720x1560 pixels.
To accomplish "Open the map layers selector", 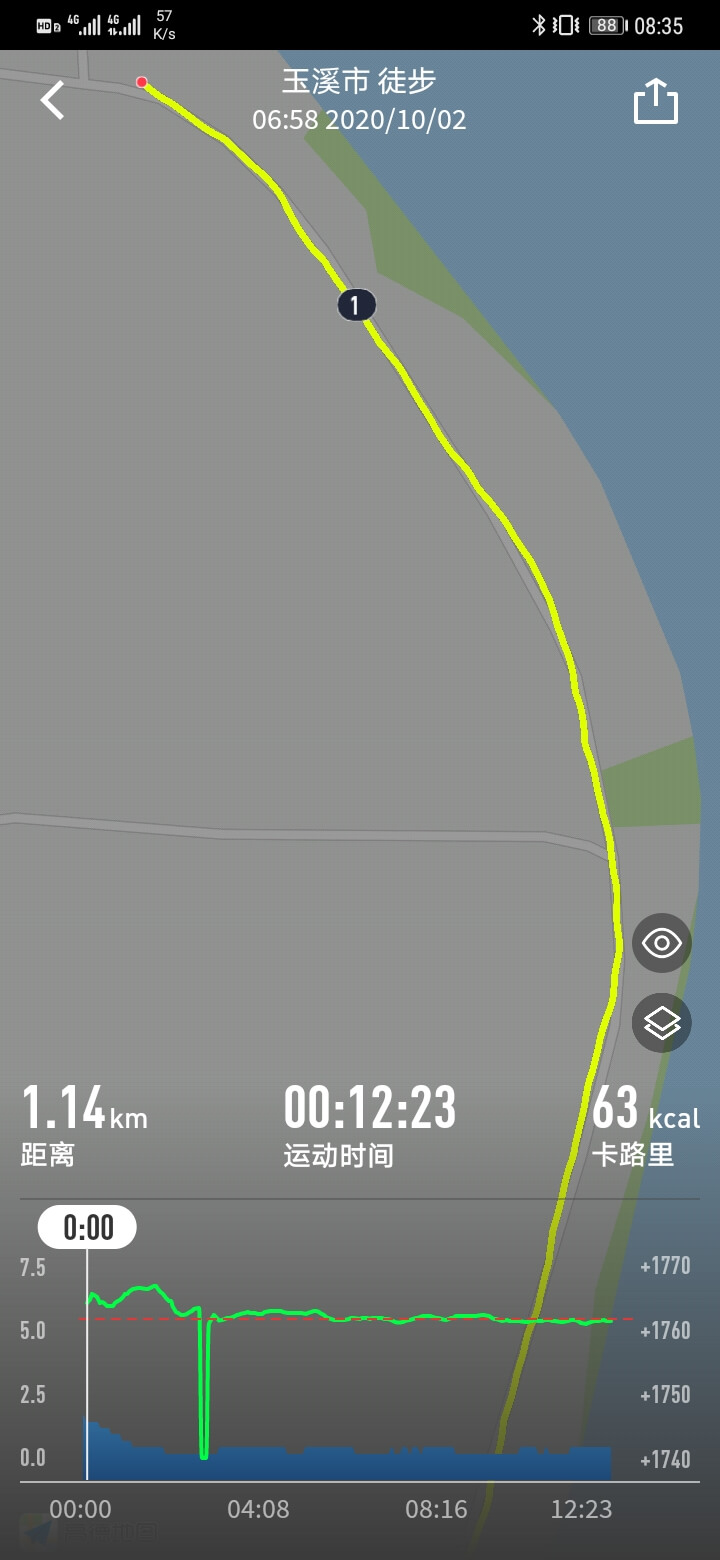I will (x=662, y=1023).
